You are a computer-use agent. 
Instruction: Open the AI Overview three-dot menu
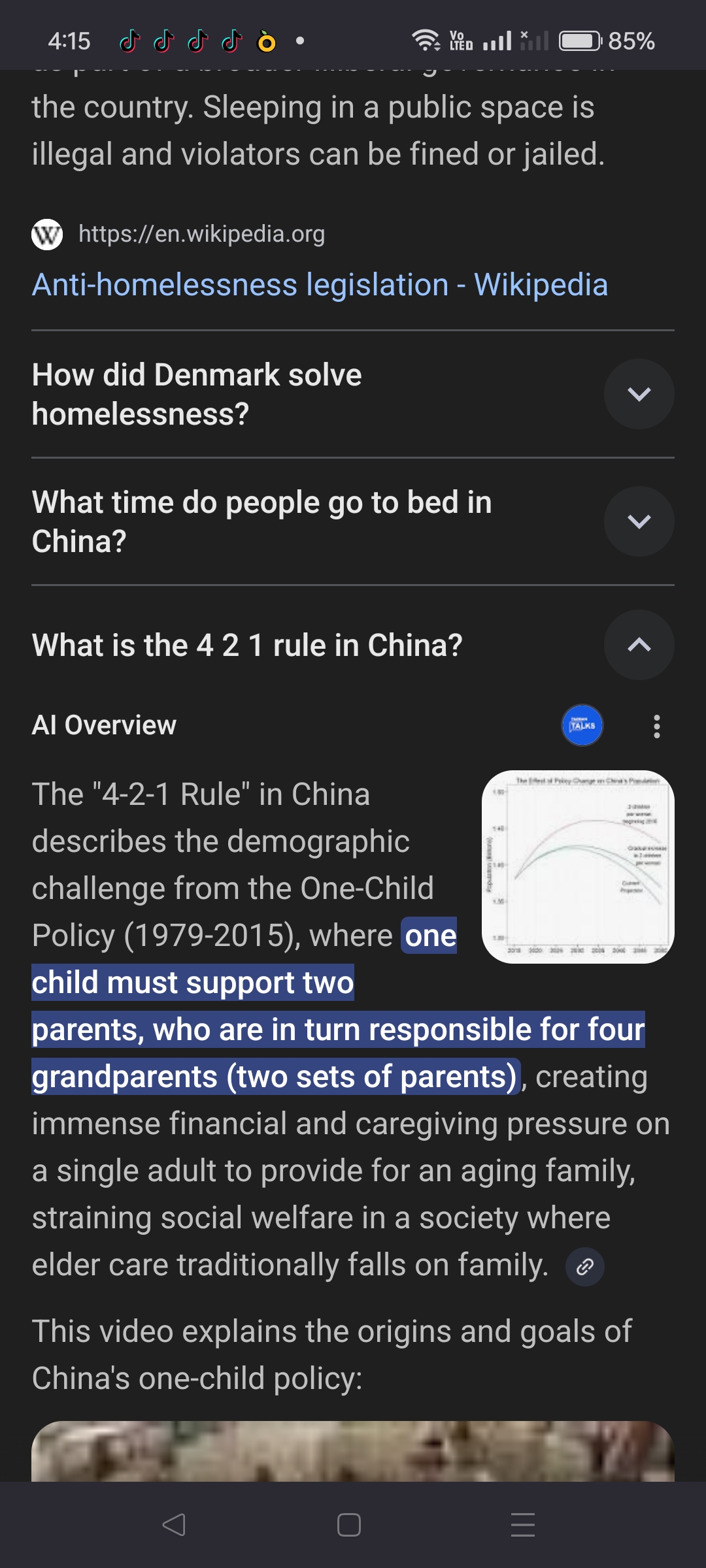coord(656,726)
